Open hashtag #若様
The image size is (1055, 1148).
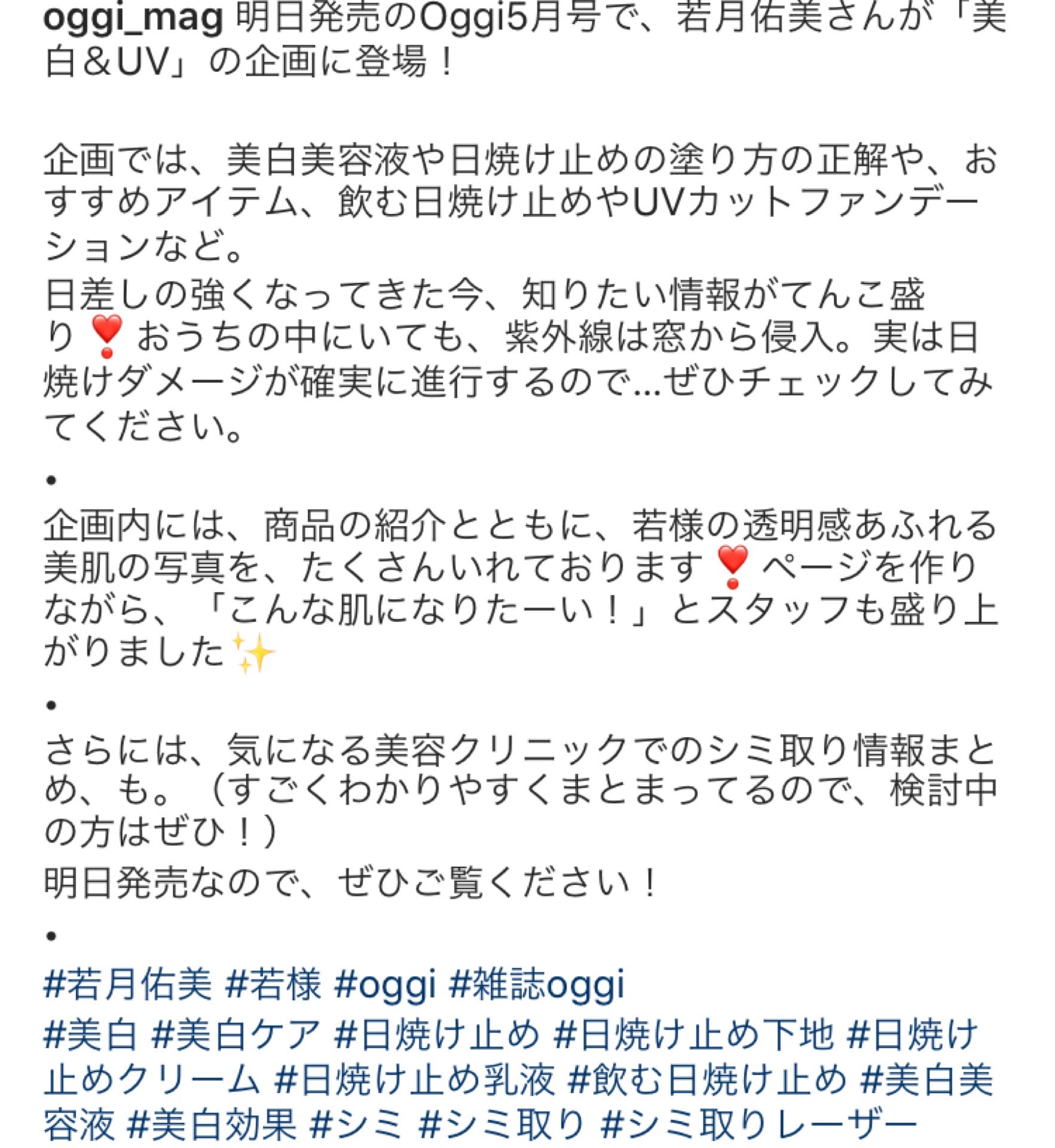273,984
